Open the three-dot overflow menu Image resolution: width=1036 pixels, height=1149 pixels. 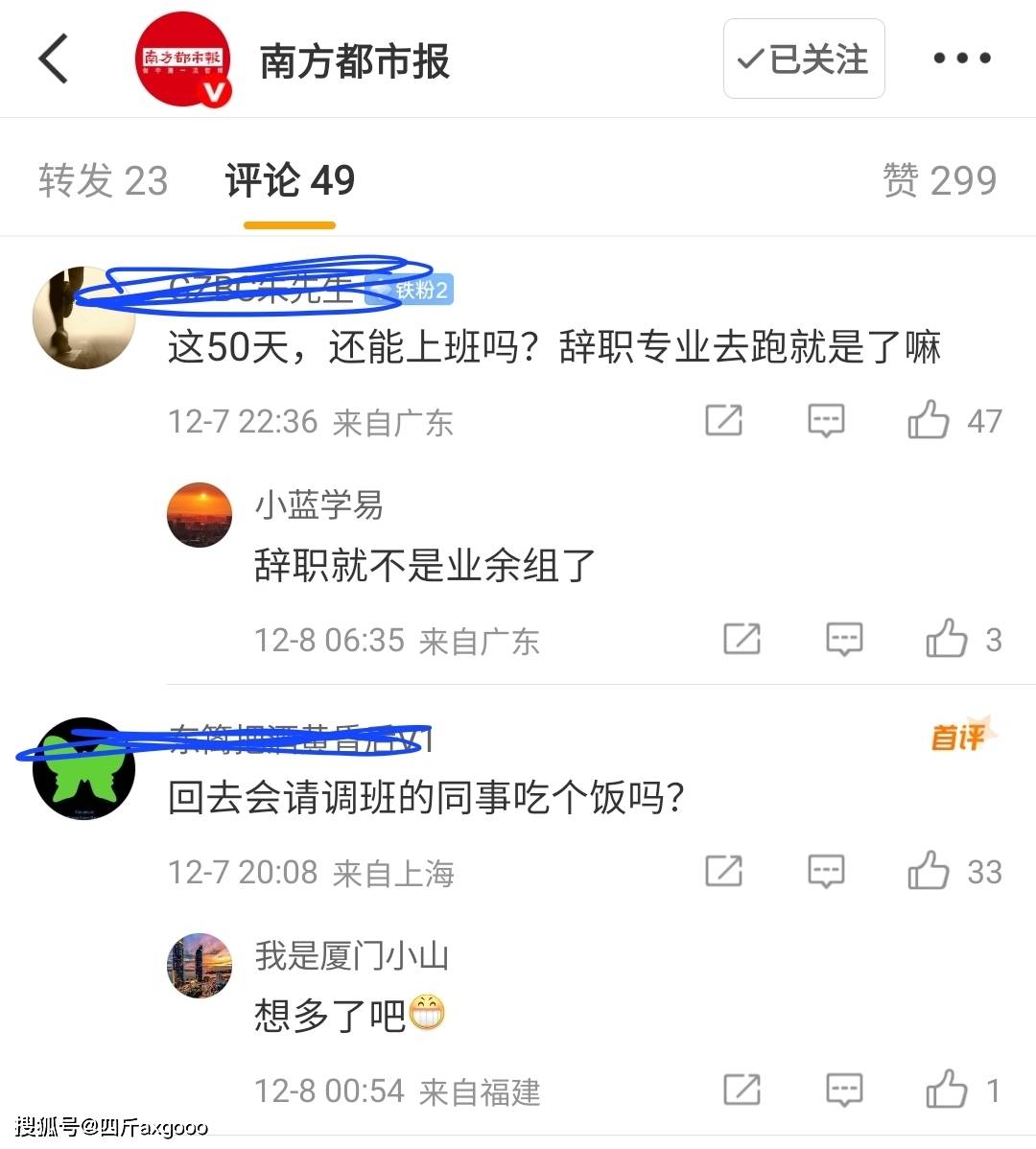961,59
